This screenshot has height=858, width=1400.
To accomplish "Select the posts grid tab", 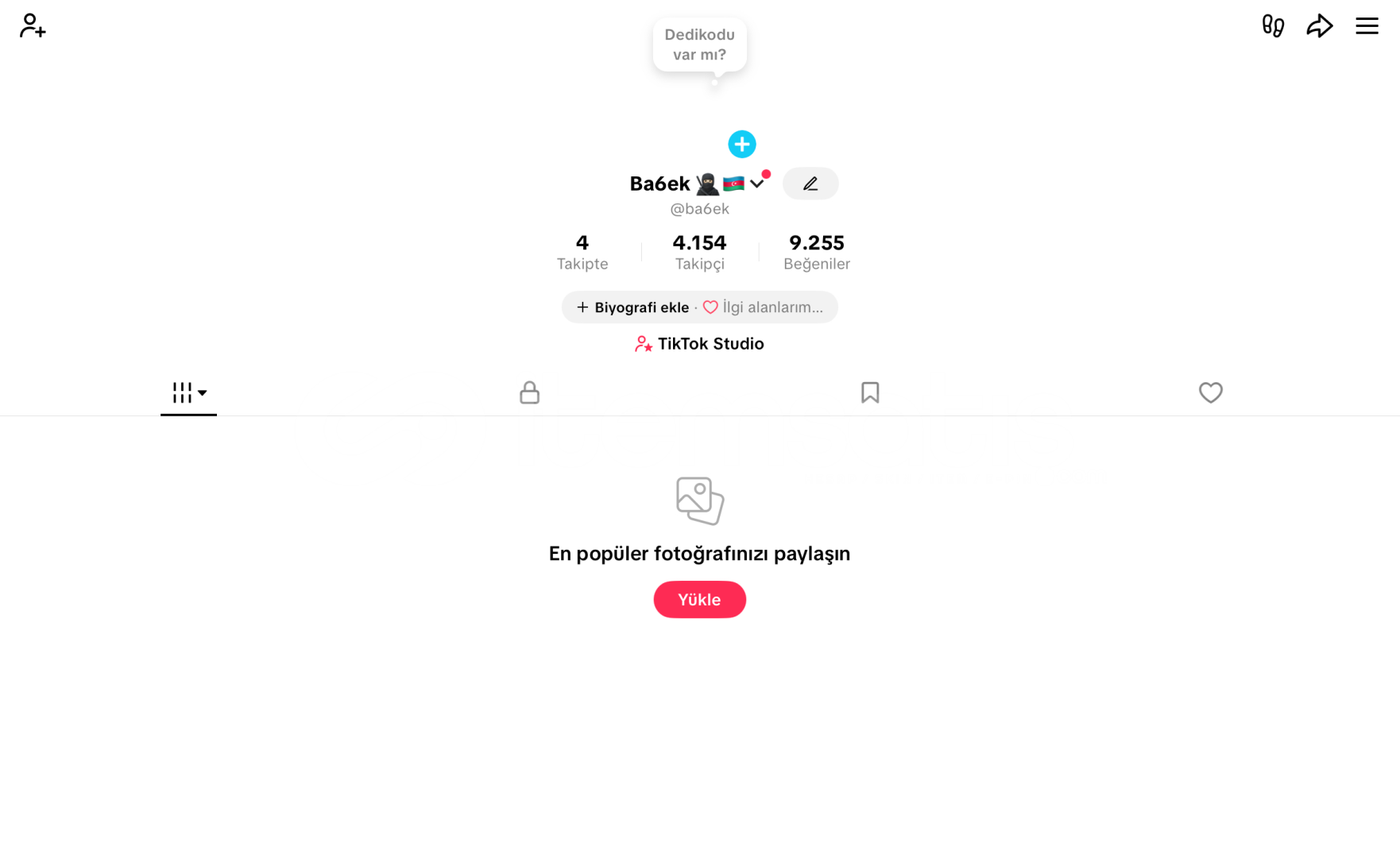I will [188, 392].
